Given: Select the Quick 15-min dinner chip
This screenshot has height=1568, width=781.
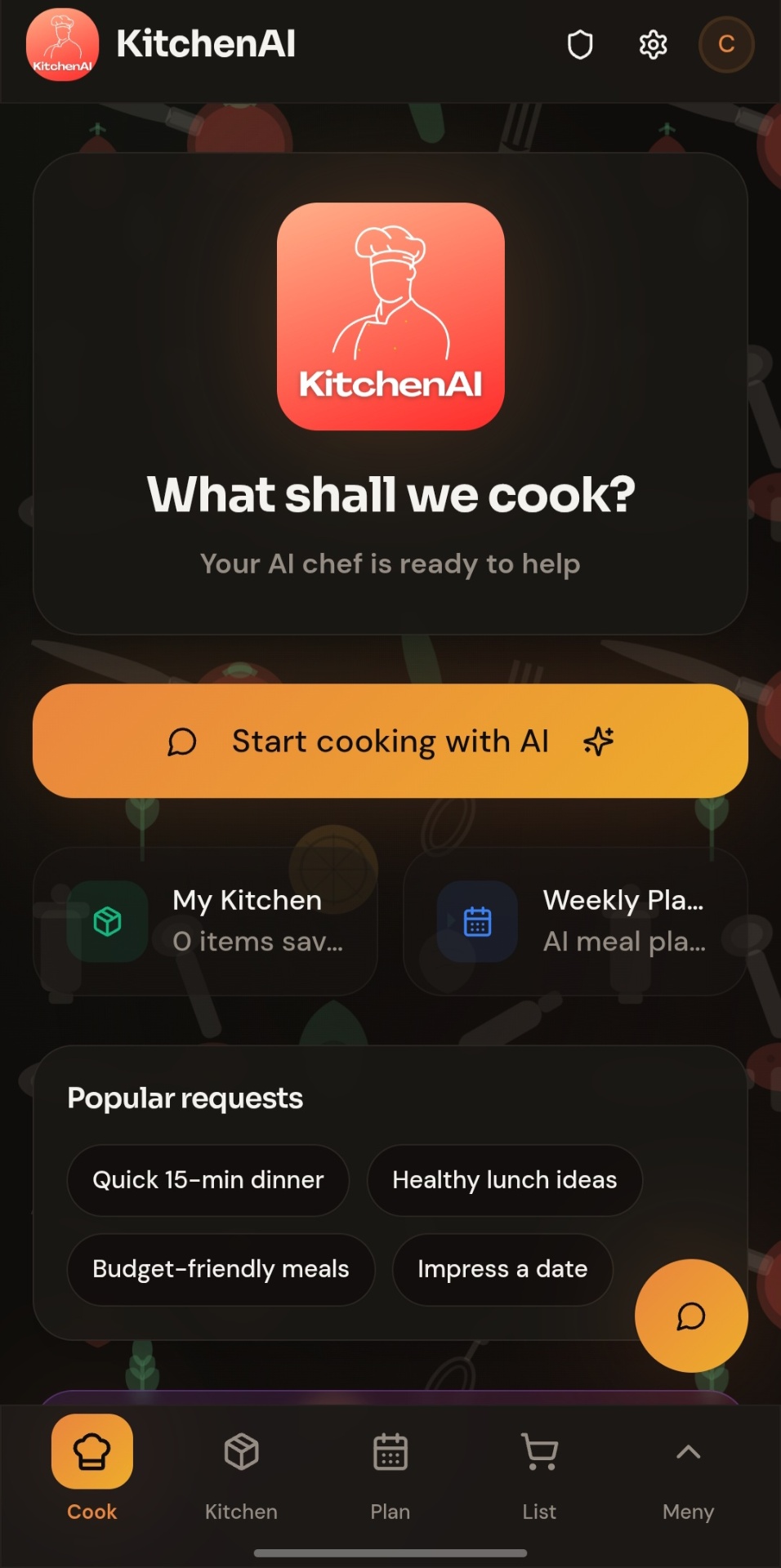Looking at the screenshot, I should 208,1180.
